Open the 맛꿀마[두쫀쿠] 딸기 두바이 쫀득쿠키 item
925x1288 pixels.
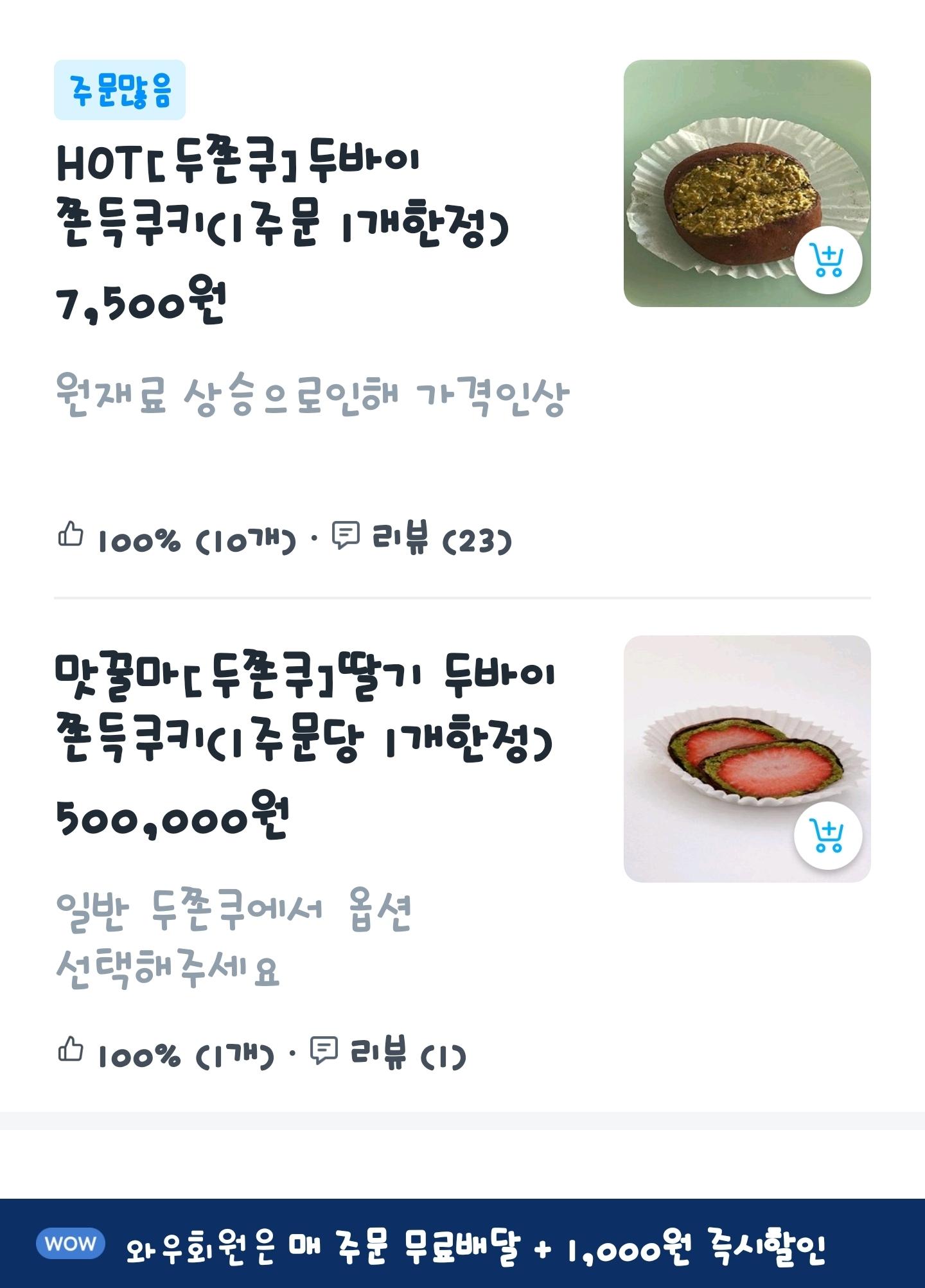[304, 708]
